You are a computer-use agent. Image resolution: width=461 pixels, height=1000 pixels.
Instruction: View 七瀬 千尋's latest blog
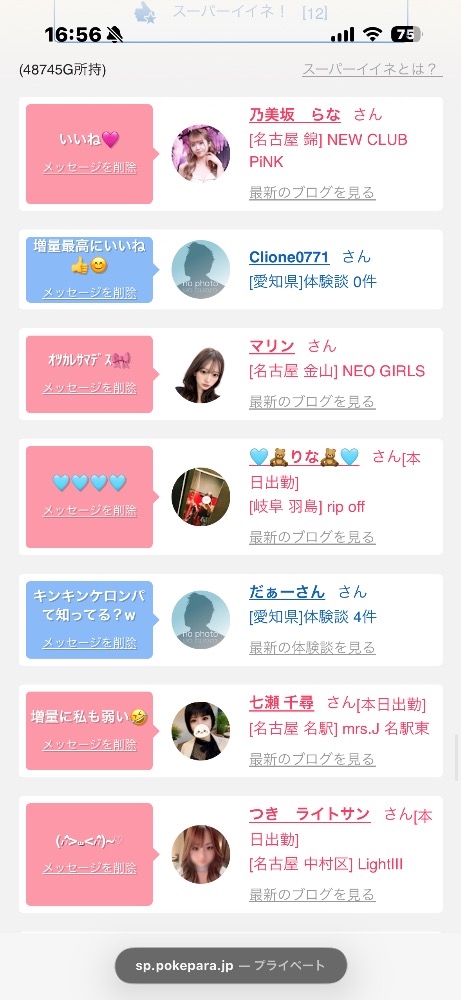click(312, 760)
